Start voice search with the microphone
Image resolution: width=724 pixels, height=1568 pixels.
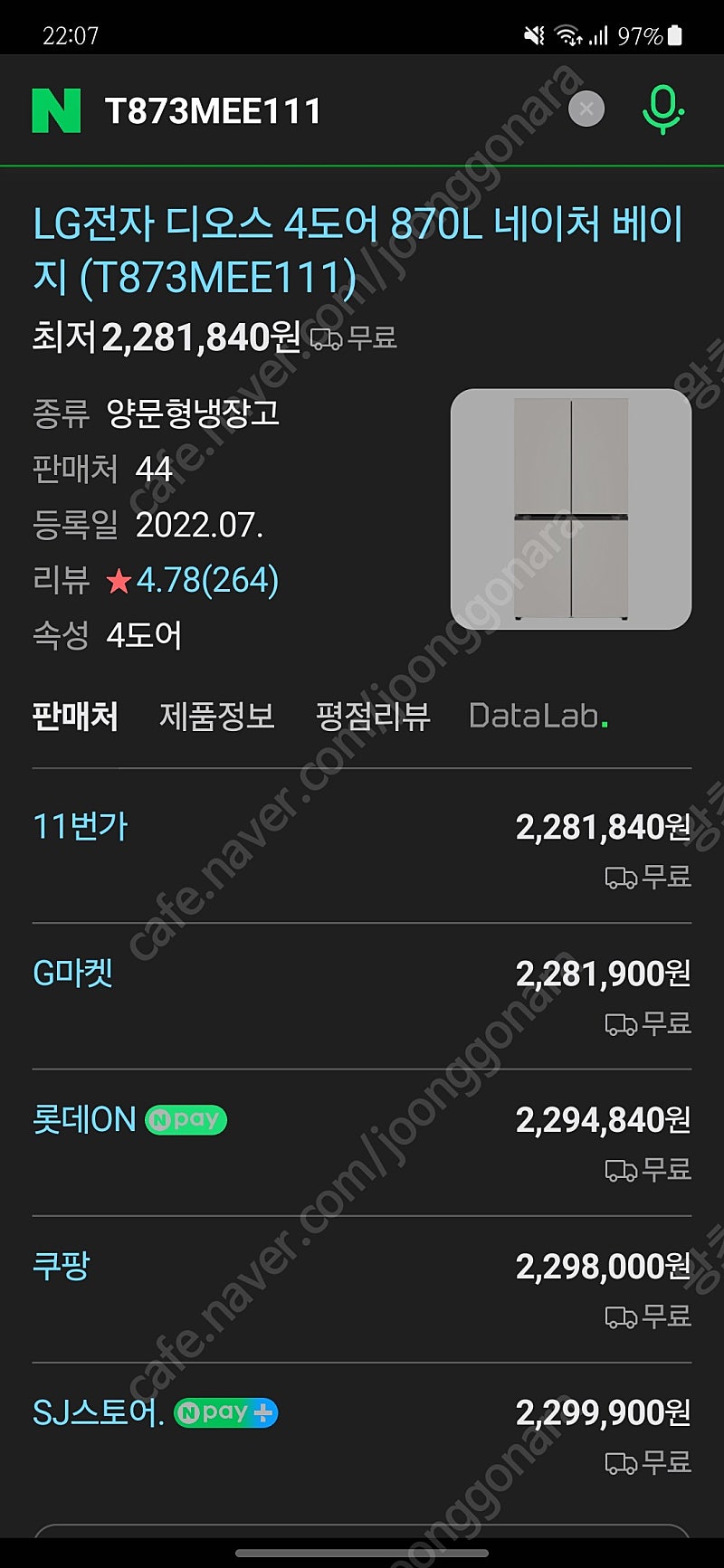(662, 109)
